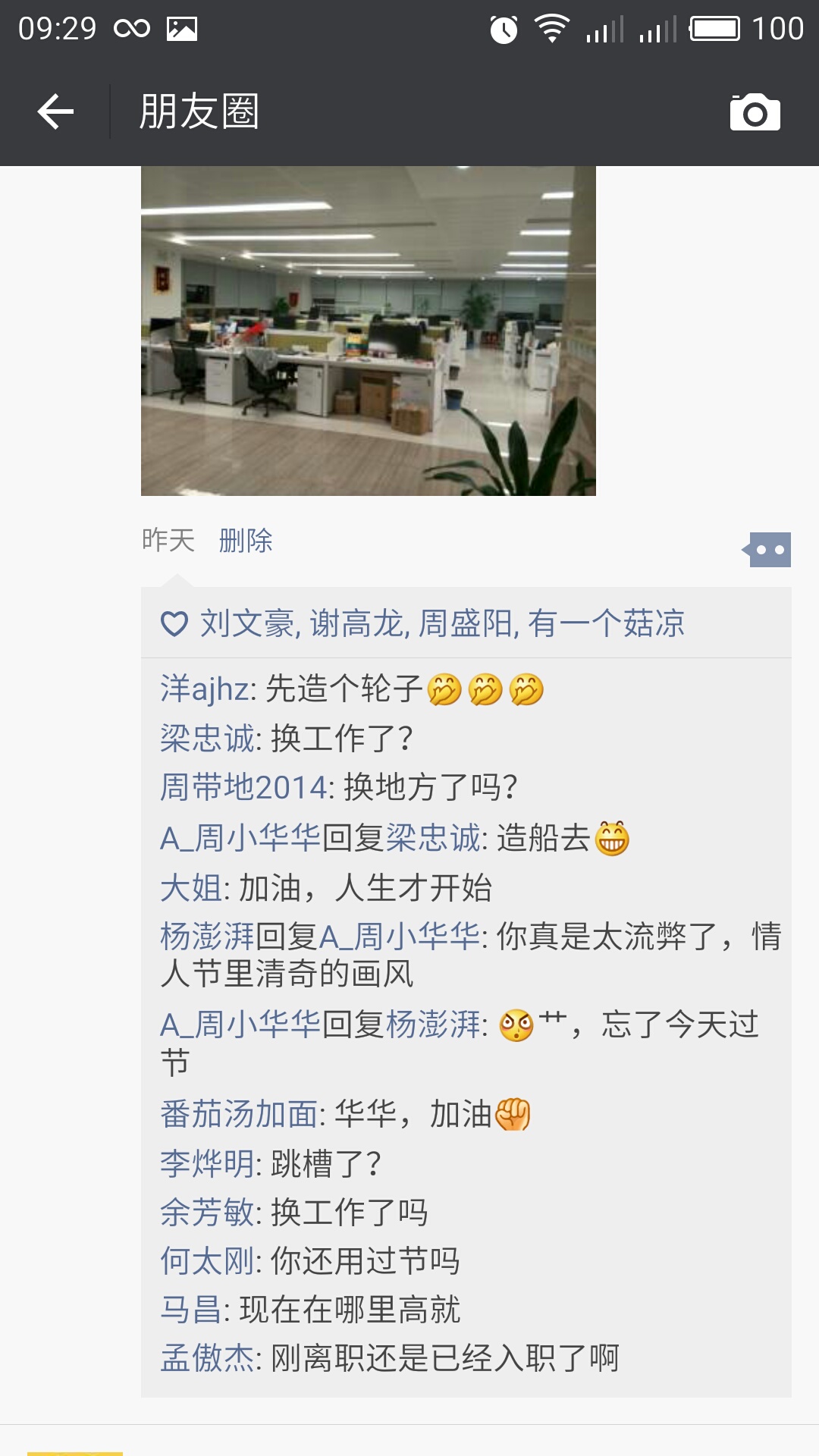View 有一个菇凉's profile from the likes
819x1456 pixels.
point(606,624)
